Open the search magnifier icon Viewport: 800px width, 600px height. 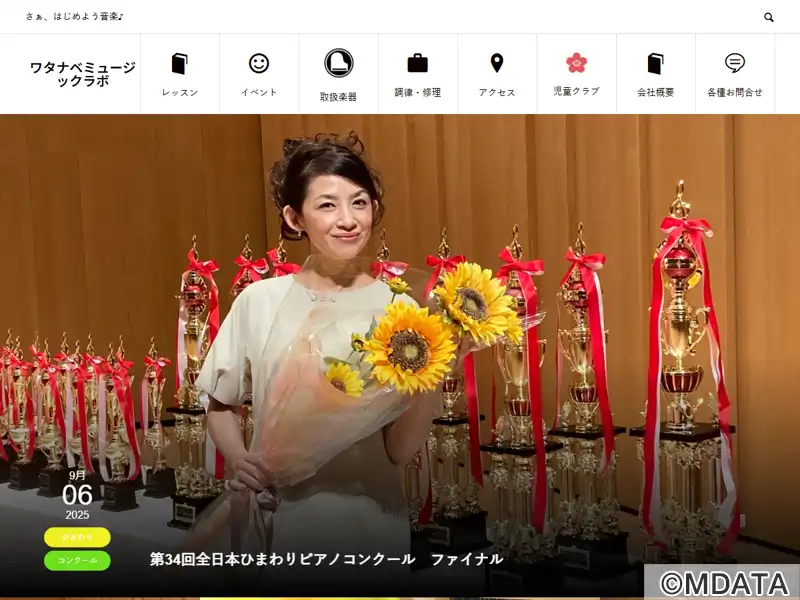click(x=769, y=17)
